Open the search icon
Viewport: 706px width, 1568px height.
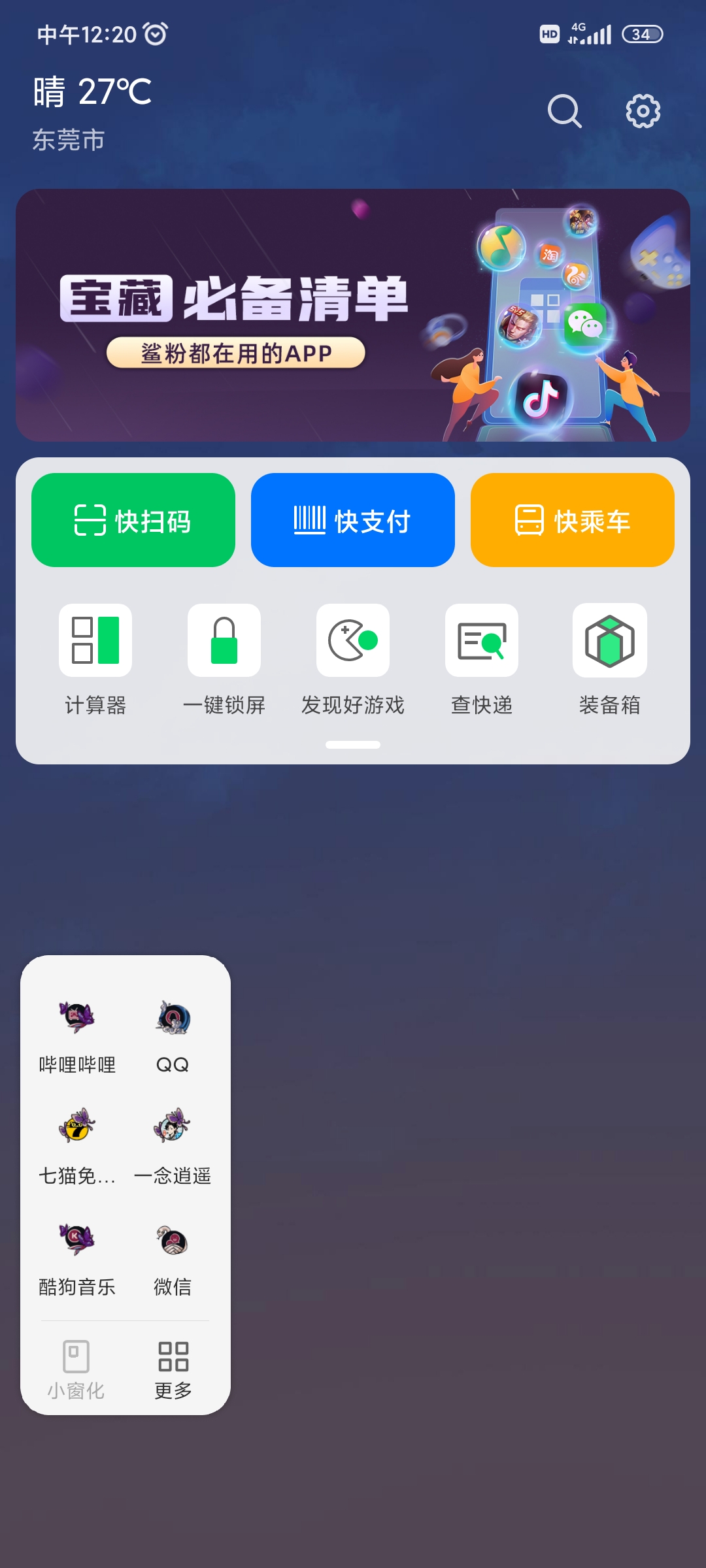coord(565,111)
